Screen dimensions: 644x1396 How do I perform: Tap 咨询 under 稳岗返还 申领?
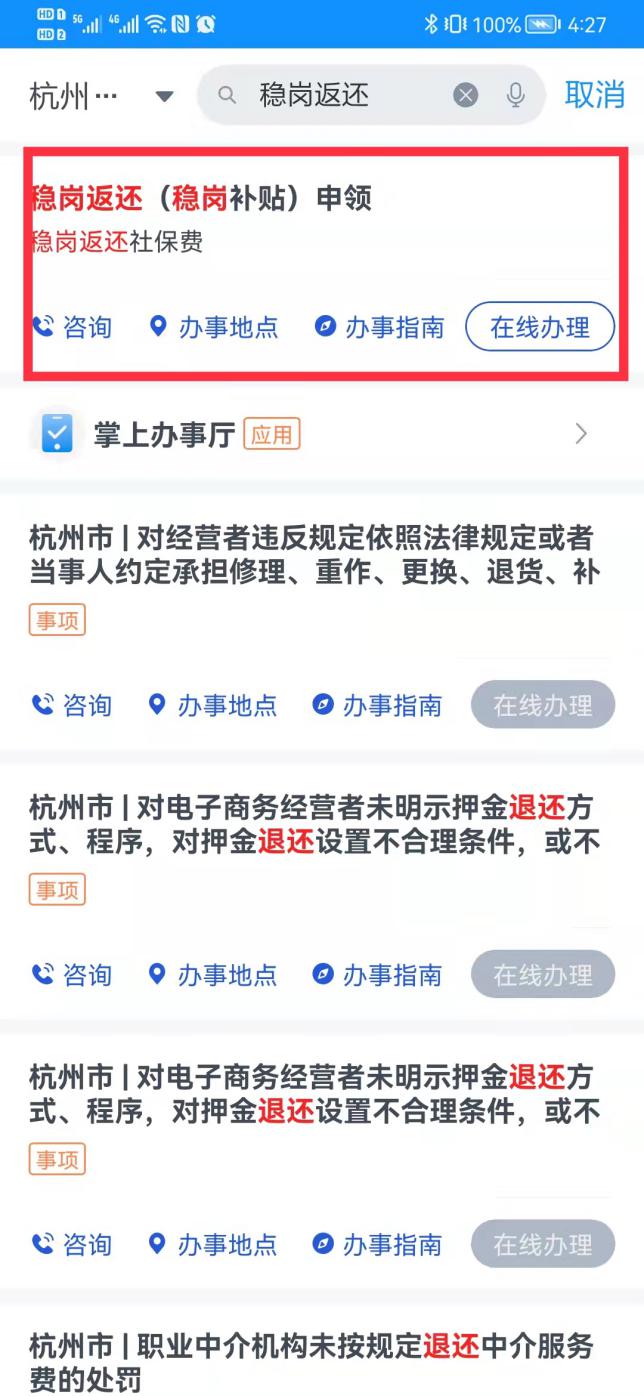(x=72, y=327)
